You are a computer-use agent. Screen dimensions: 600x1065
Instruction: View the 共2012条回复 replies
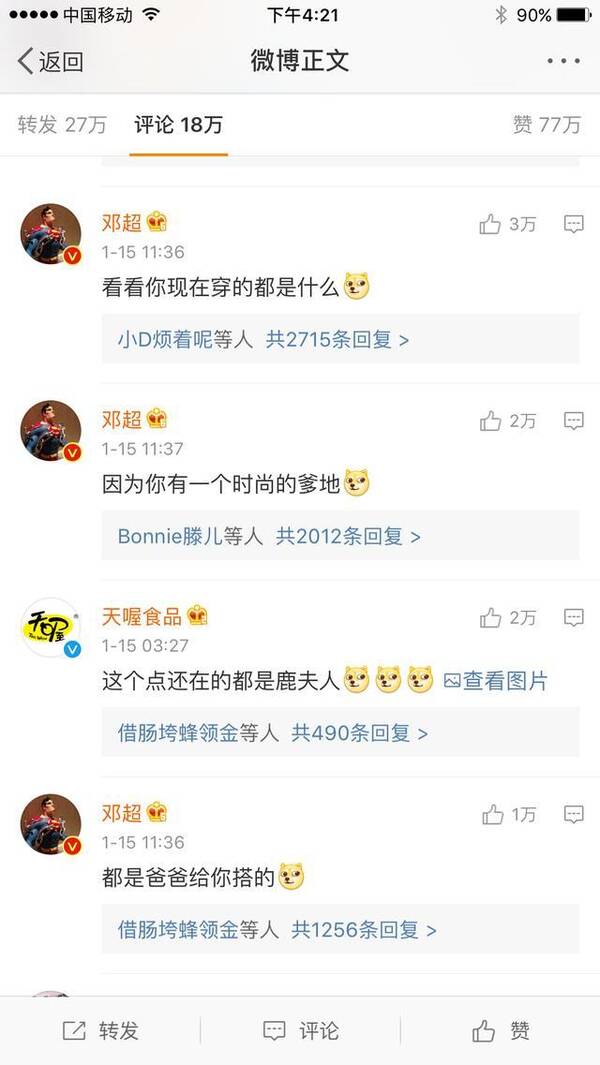pos(348,536)
